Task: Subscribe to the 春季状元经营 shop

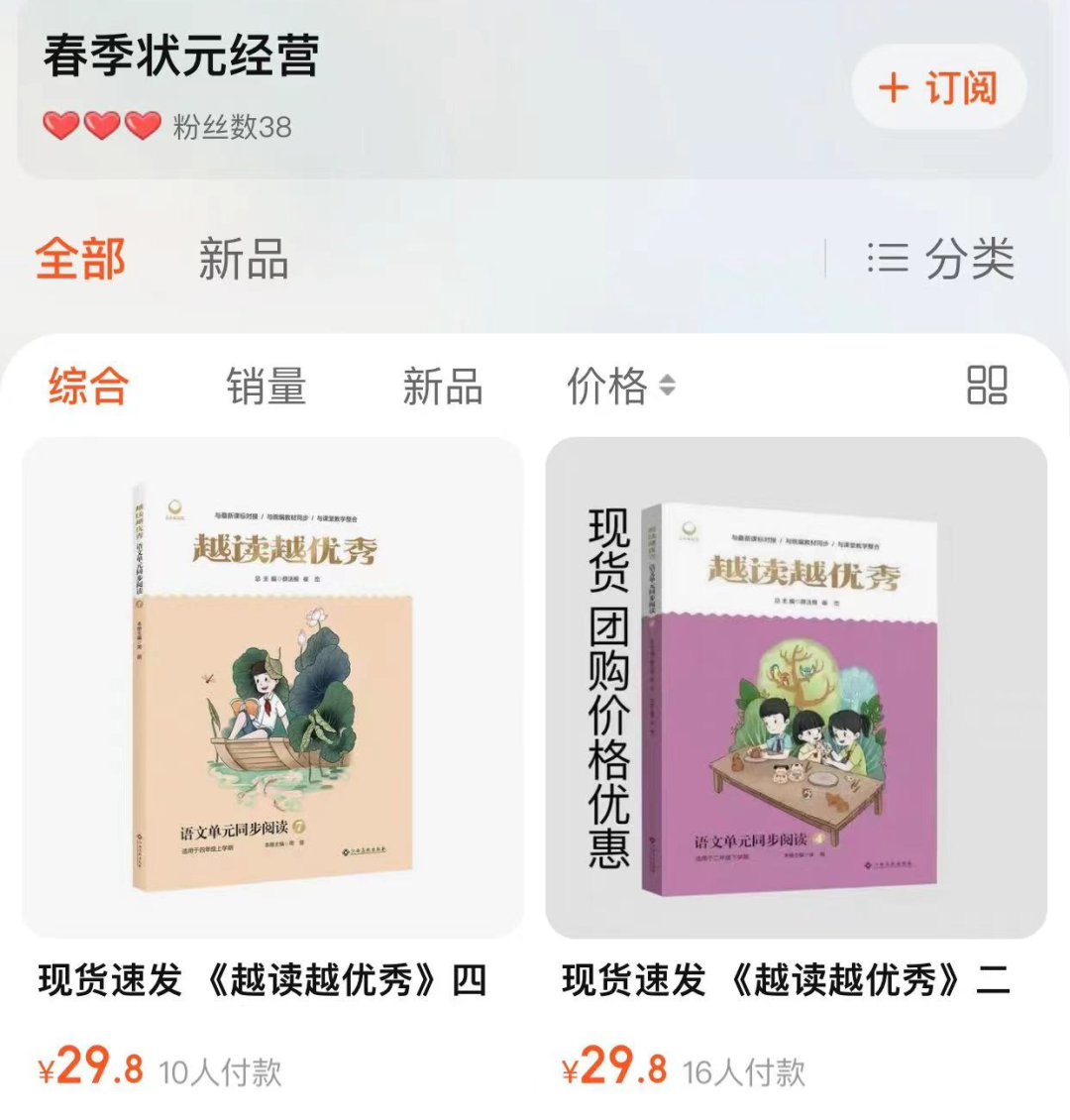Action: 938,87
